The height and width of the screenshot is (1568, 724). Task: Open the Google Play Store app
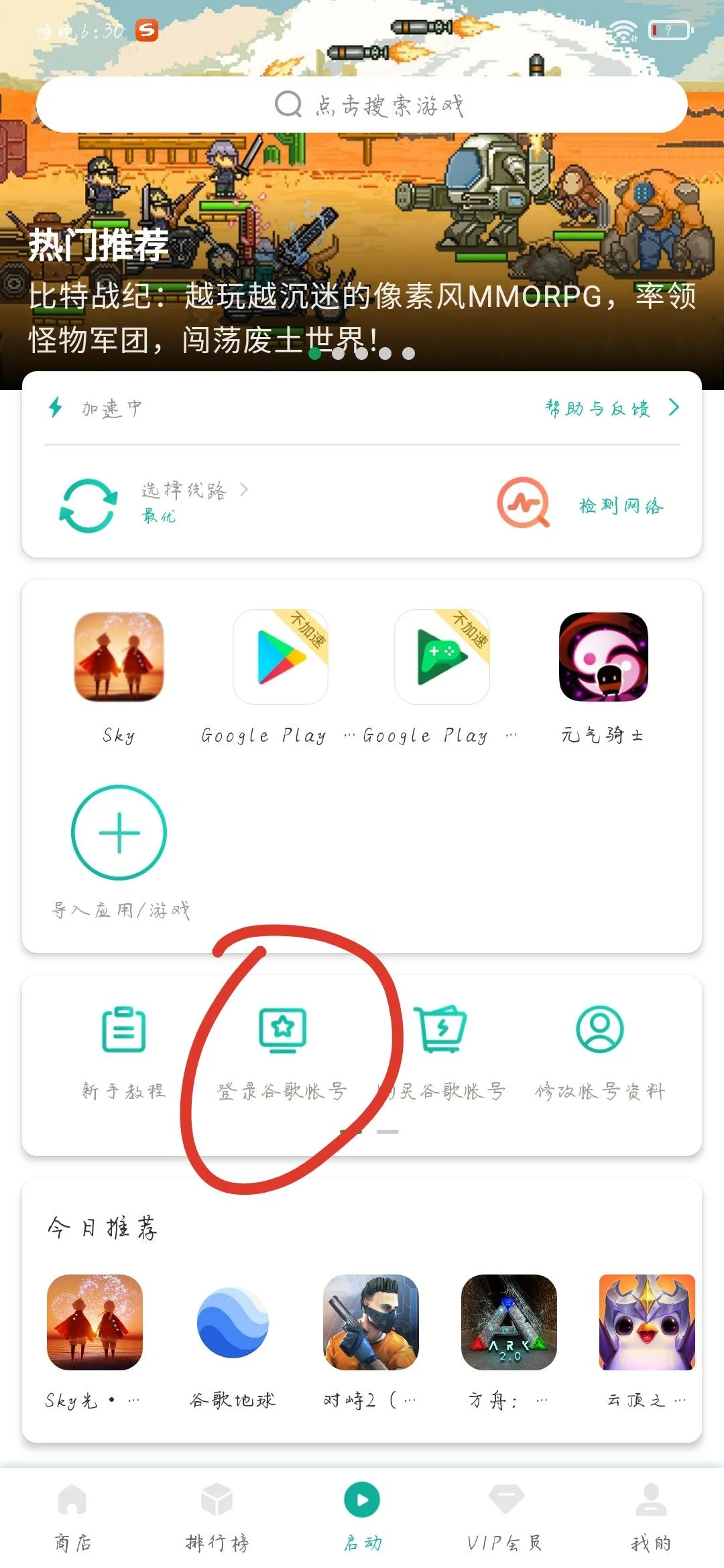pos(280,658)
